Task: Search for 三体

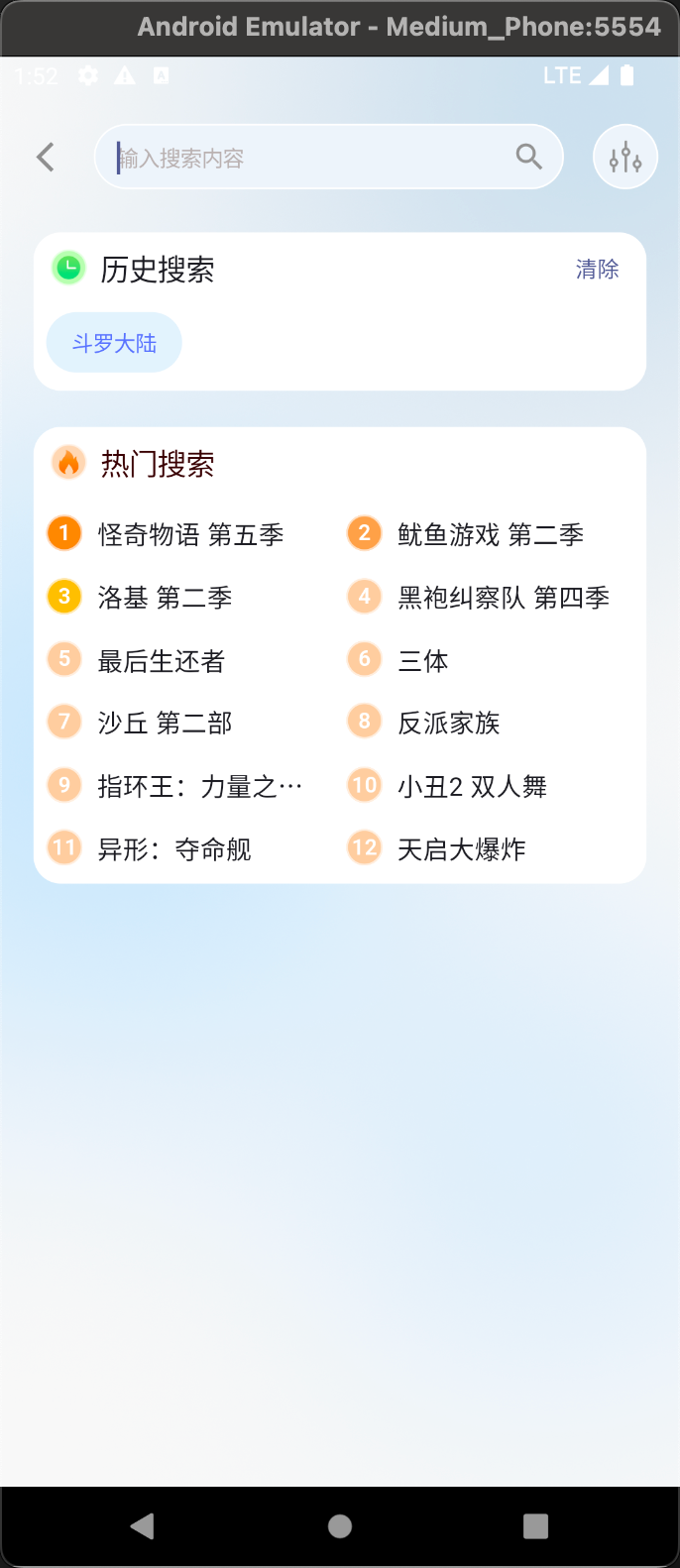Action: (423, 661)
